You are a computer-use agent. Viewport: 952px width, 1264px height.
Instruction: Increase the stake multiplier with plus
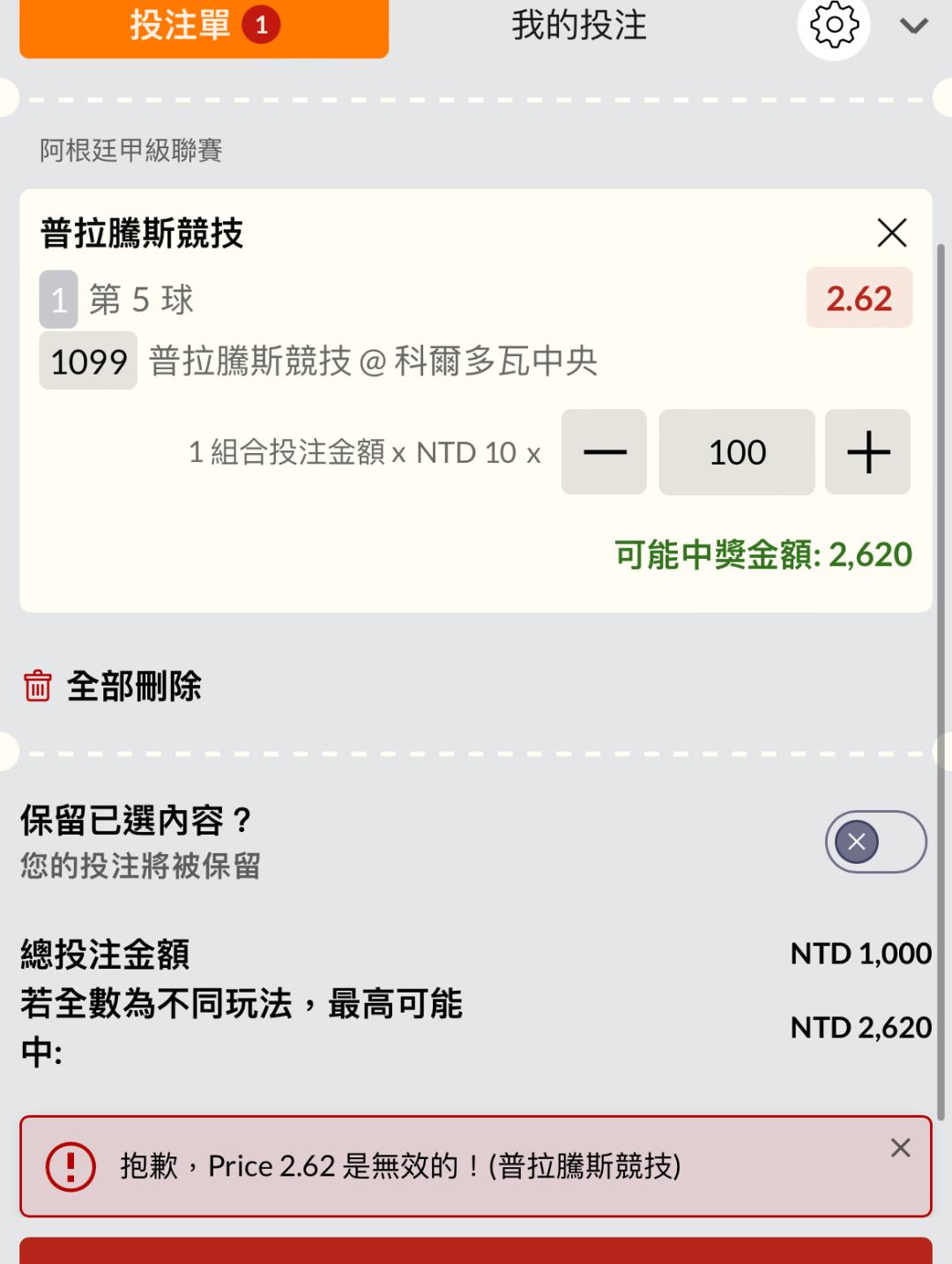(x=867, y=451)
